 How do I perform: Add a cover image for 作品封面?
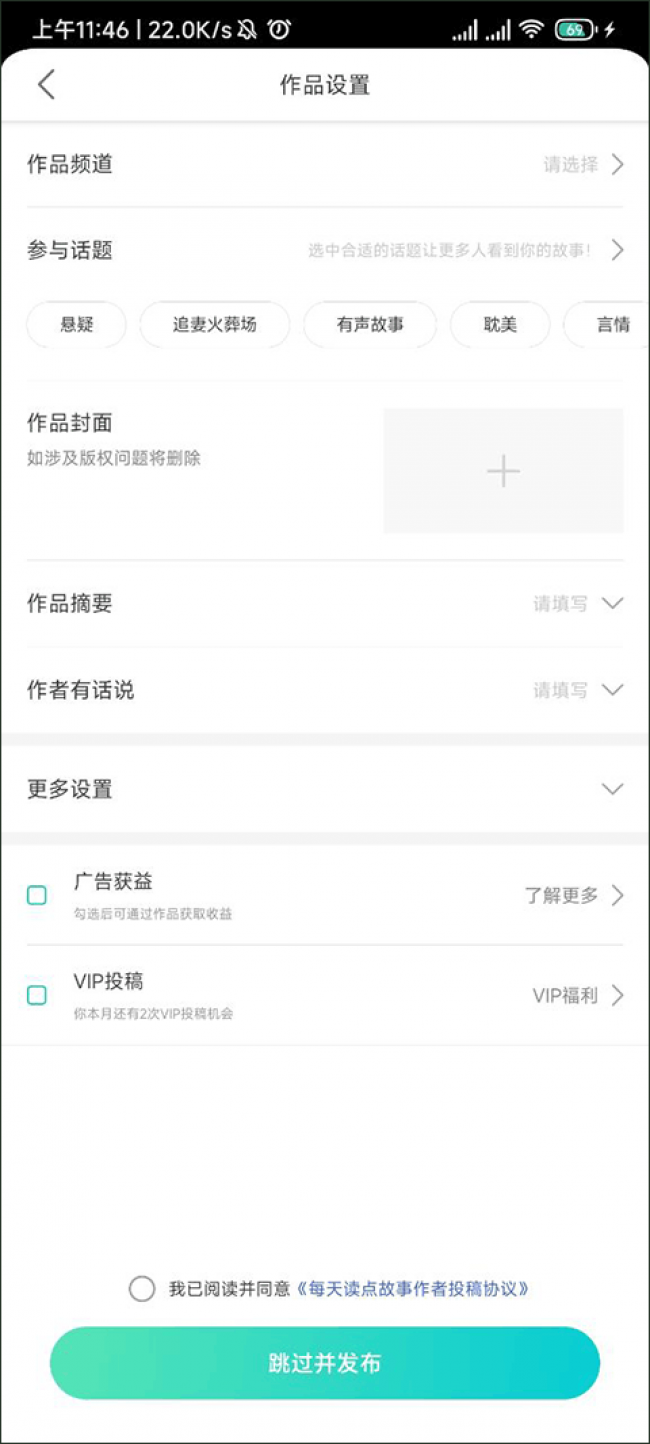click(503, 471)
